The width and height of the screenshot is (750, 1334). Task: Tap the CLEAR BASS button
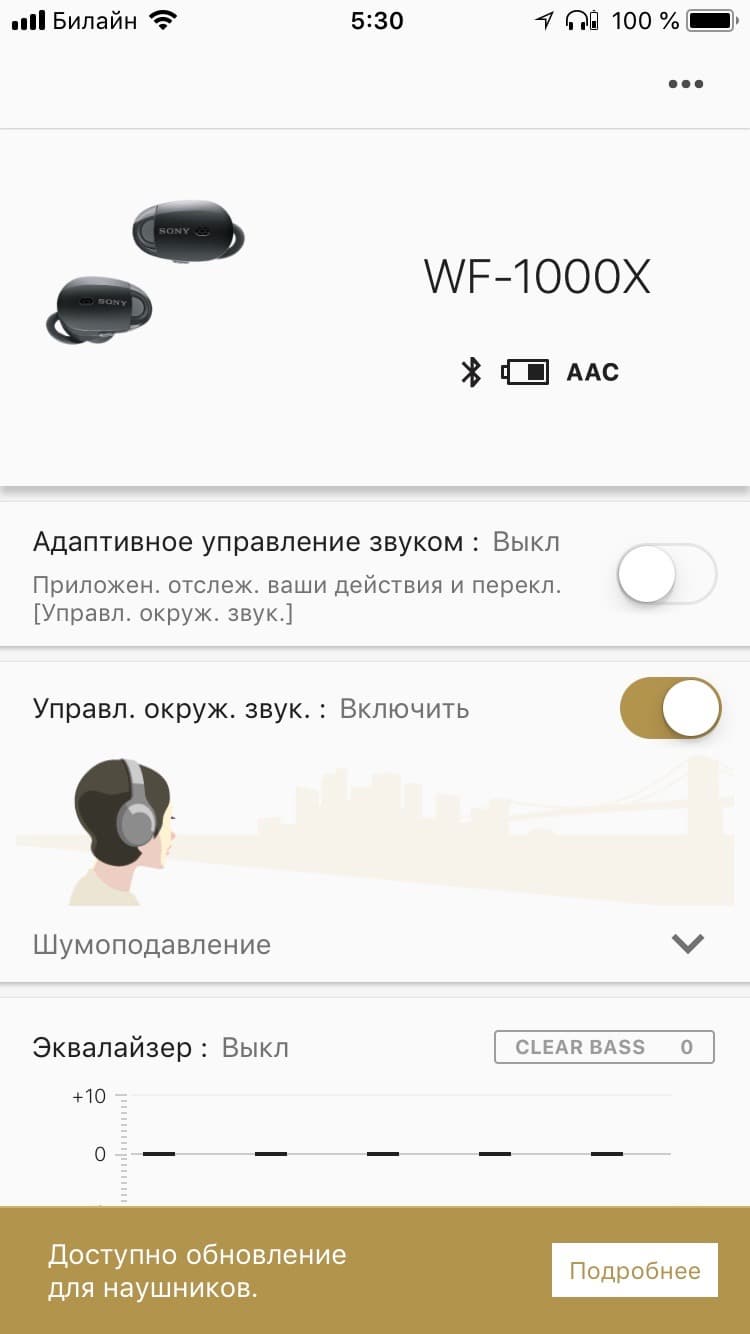604,1047
